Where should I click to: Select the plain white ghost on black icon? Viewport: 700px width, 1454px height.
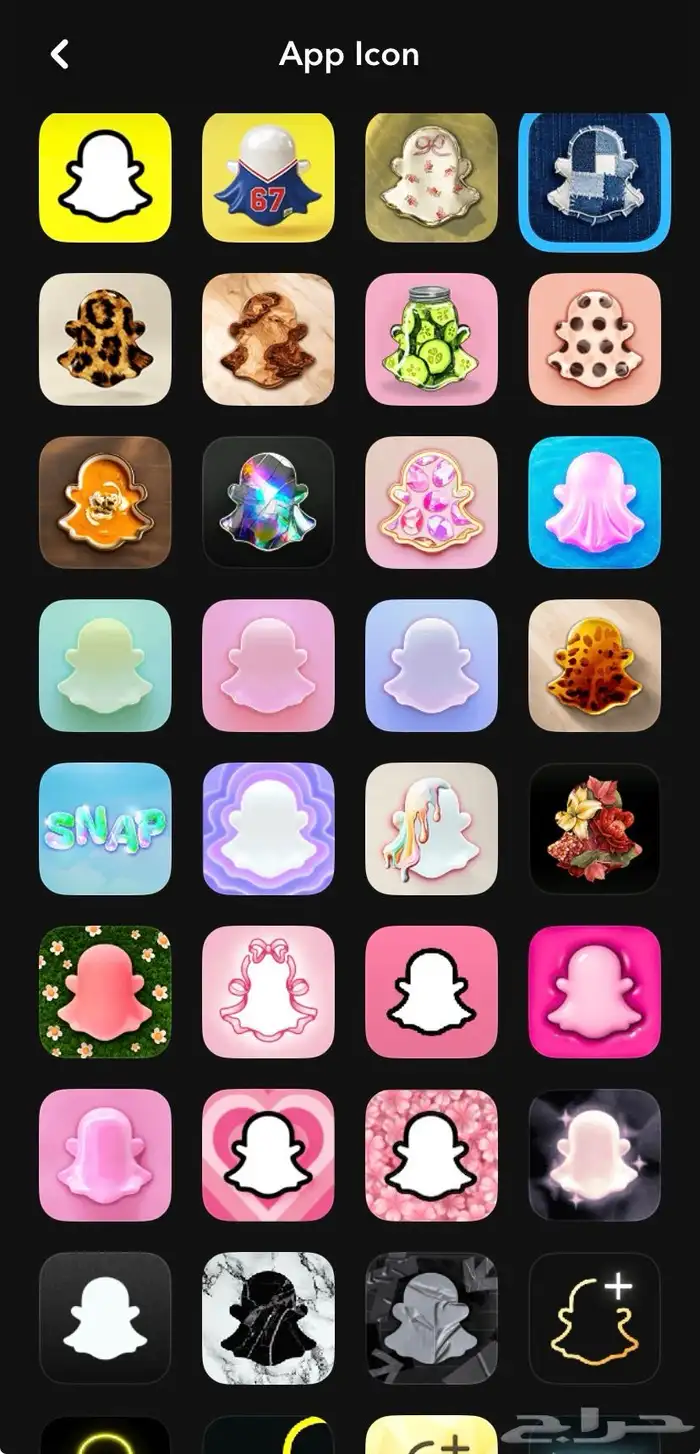click(105, 1317)
